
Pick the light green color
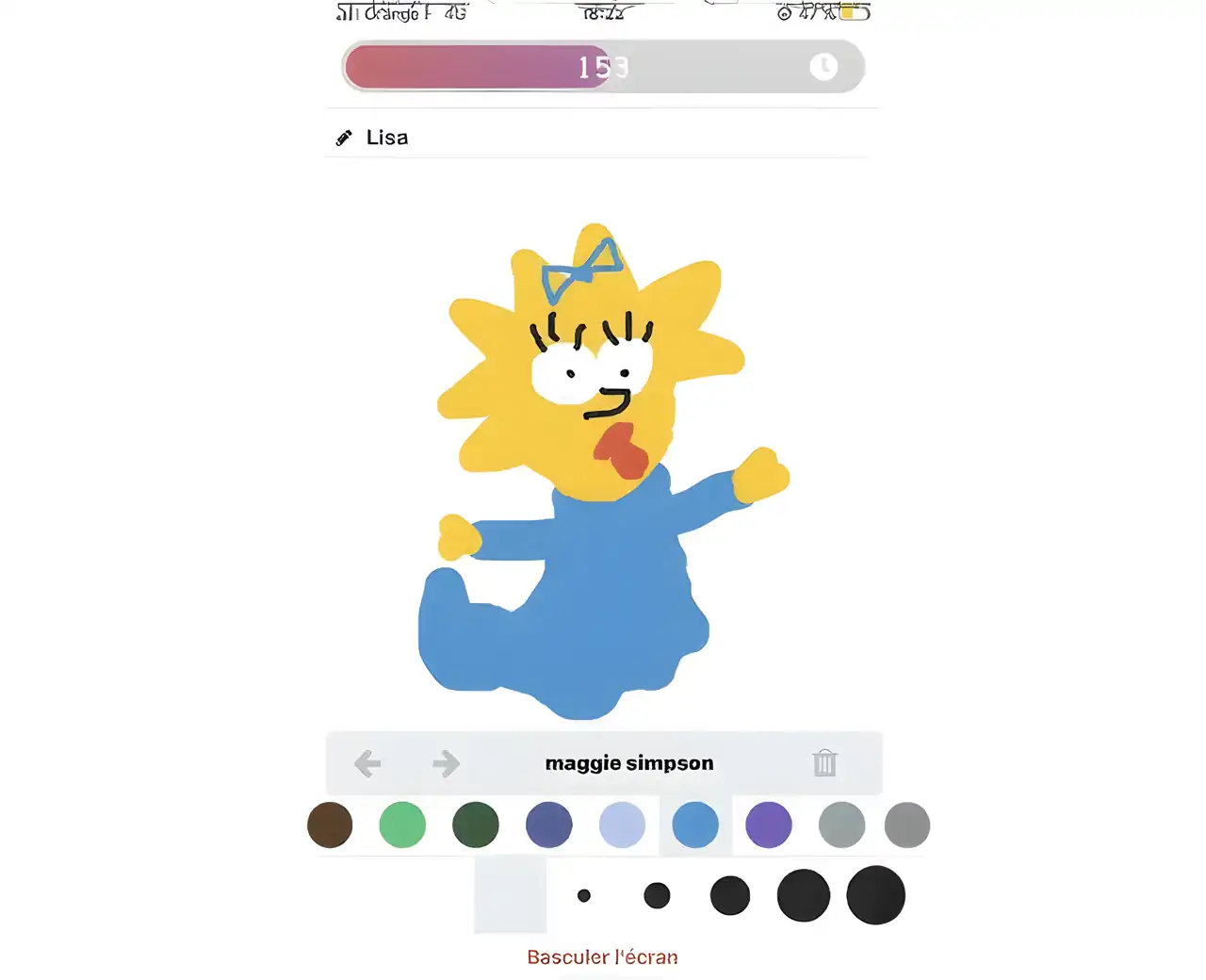pos(402,825)
